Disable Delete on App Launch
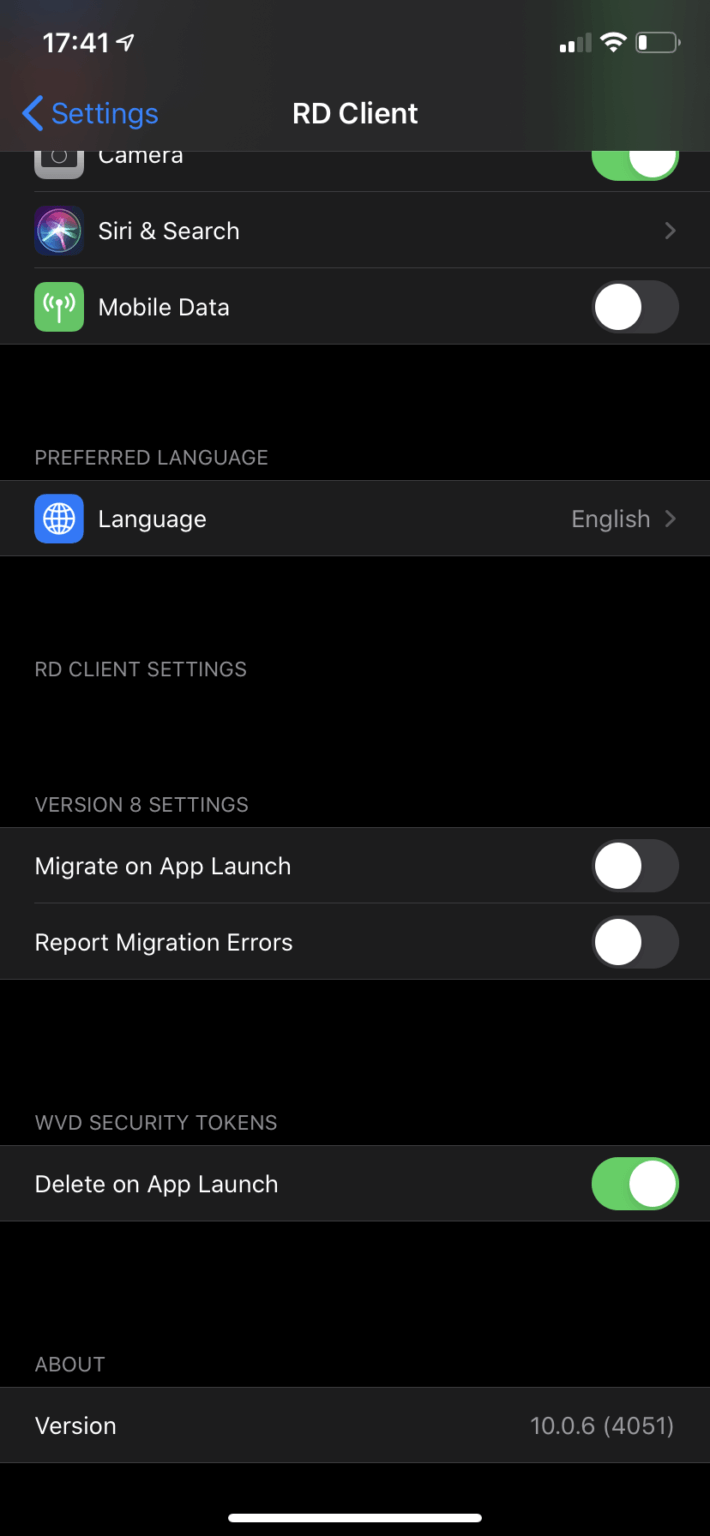This screenshot has height=1536, width=710. pyautogui.click(x=635, y=1184)
